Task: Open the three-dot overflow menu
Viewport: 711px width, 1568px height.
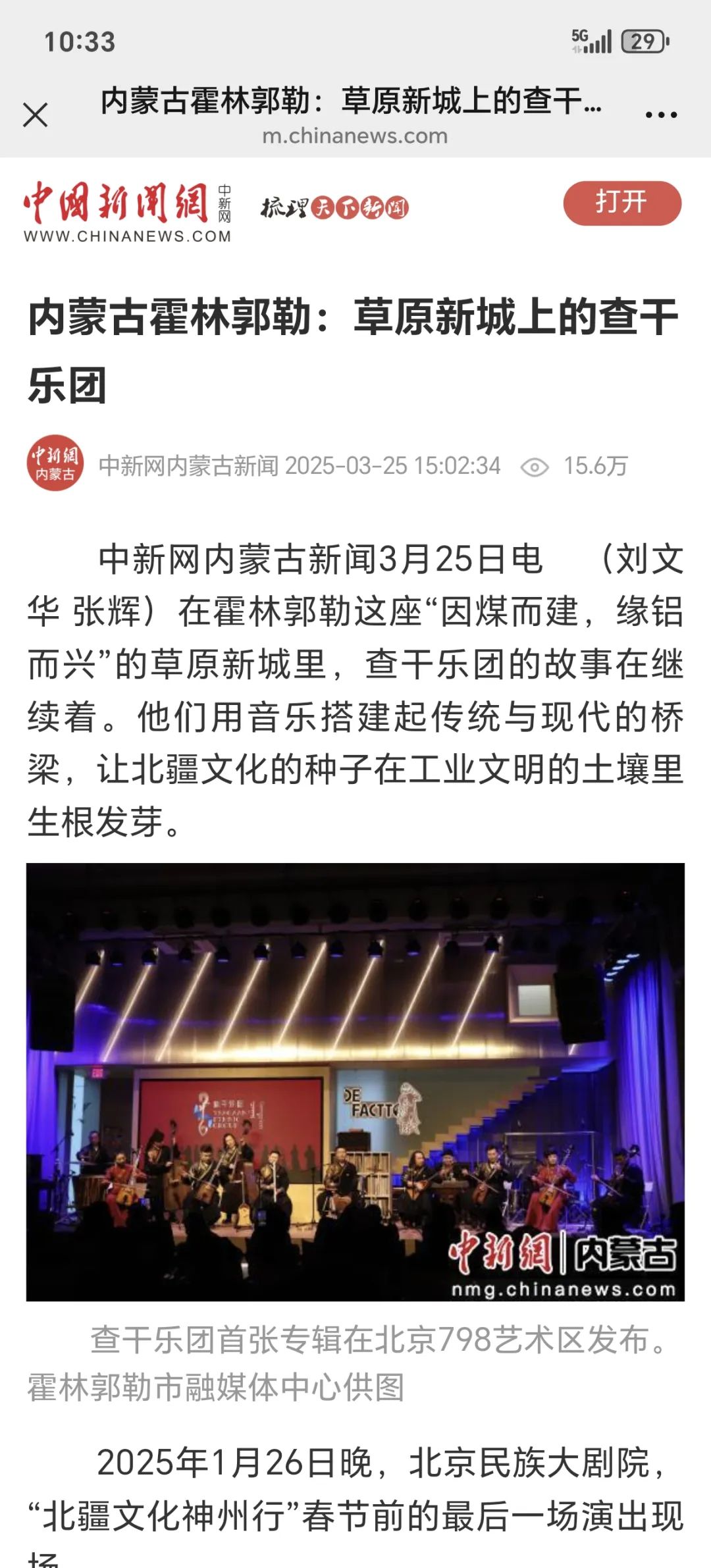Action: pyautogui.click(x=661, y=115)
